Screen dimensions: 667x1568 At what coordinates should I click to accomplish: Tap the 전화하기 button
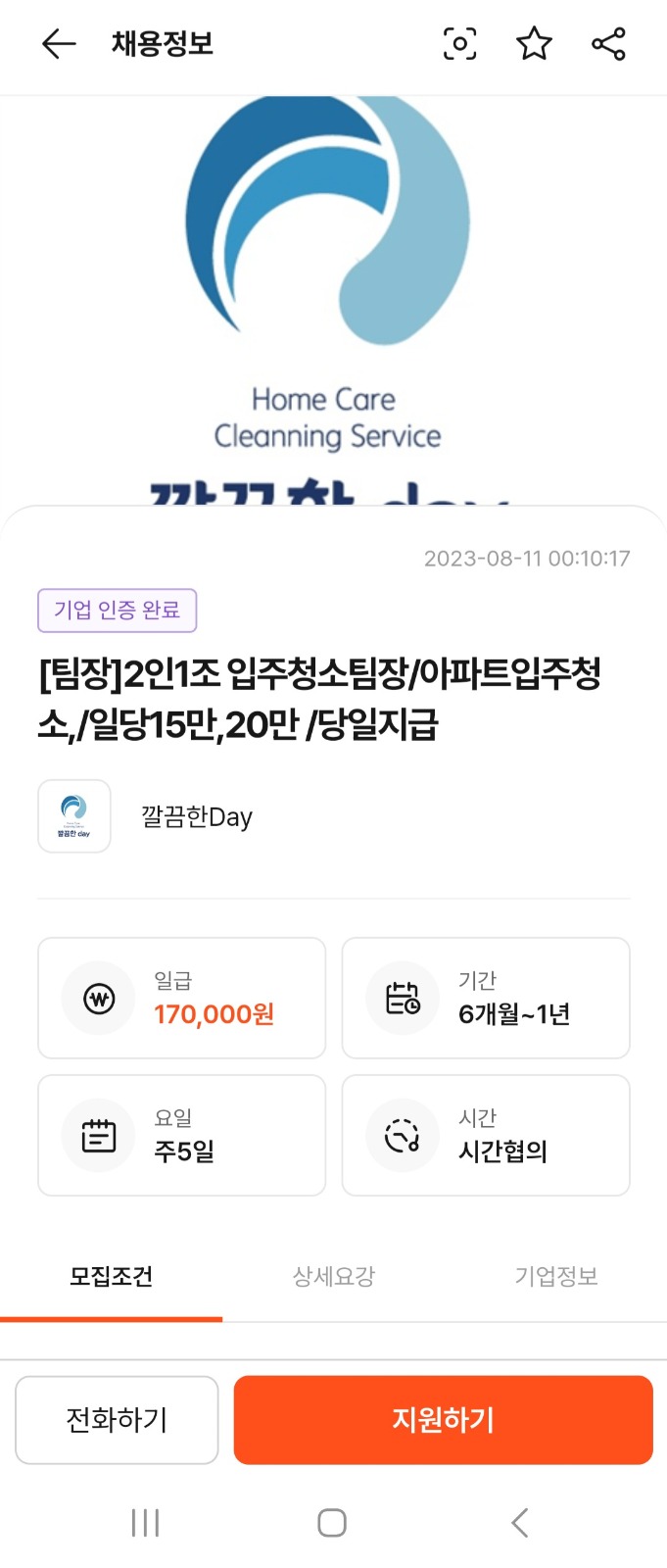point(117,1420)
